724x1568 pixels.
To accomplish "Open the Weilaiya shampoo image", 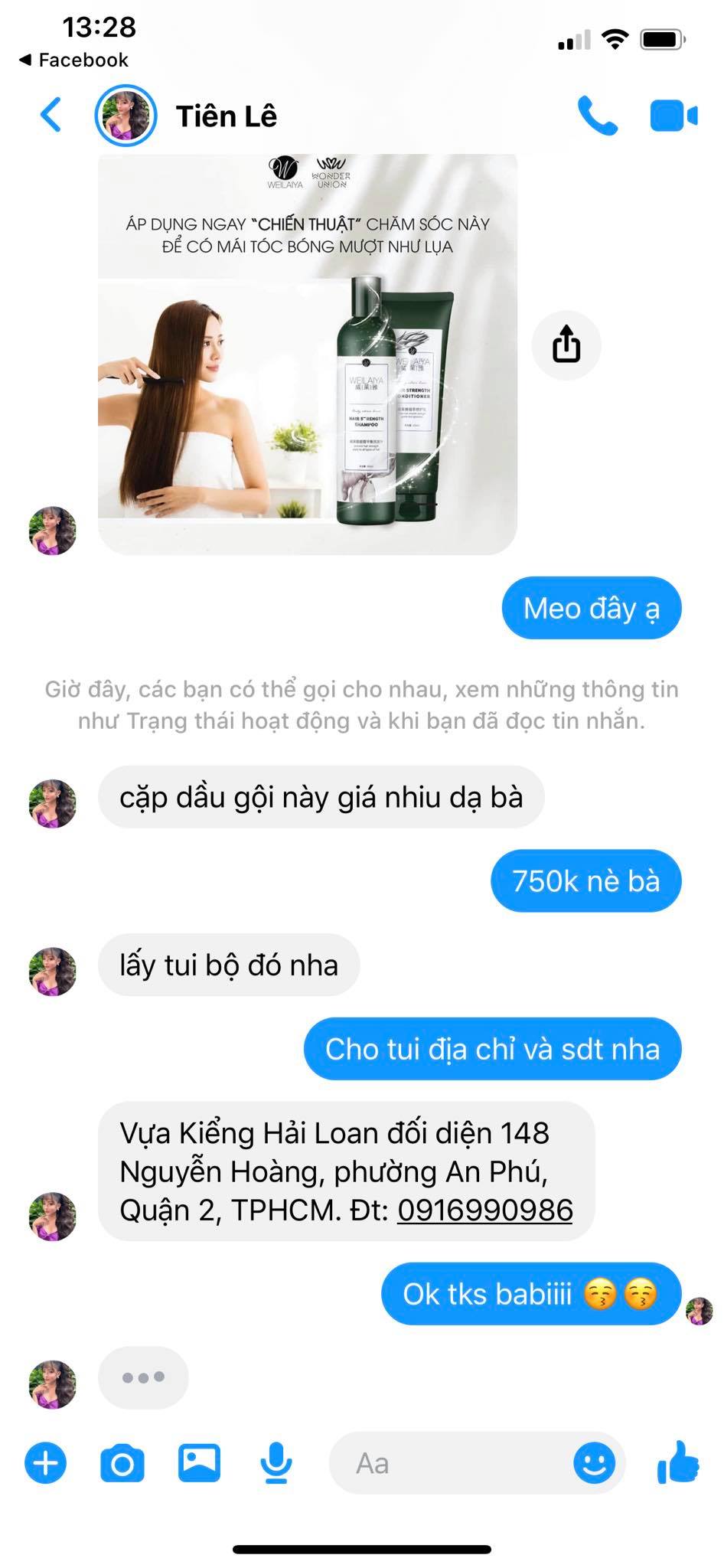I will (307, 354).
